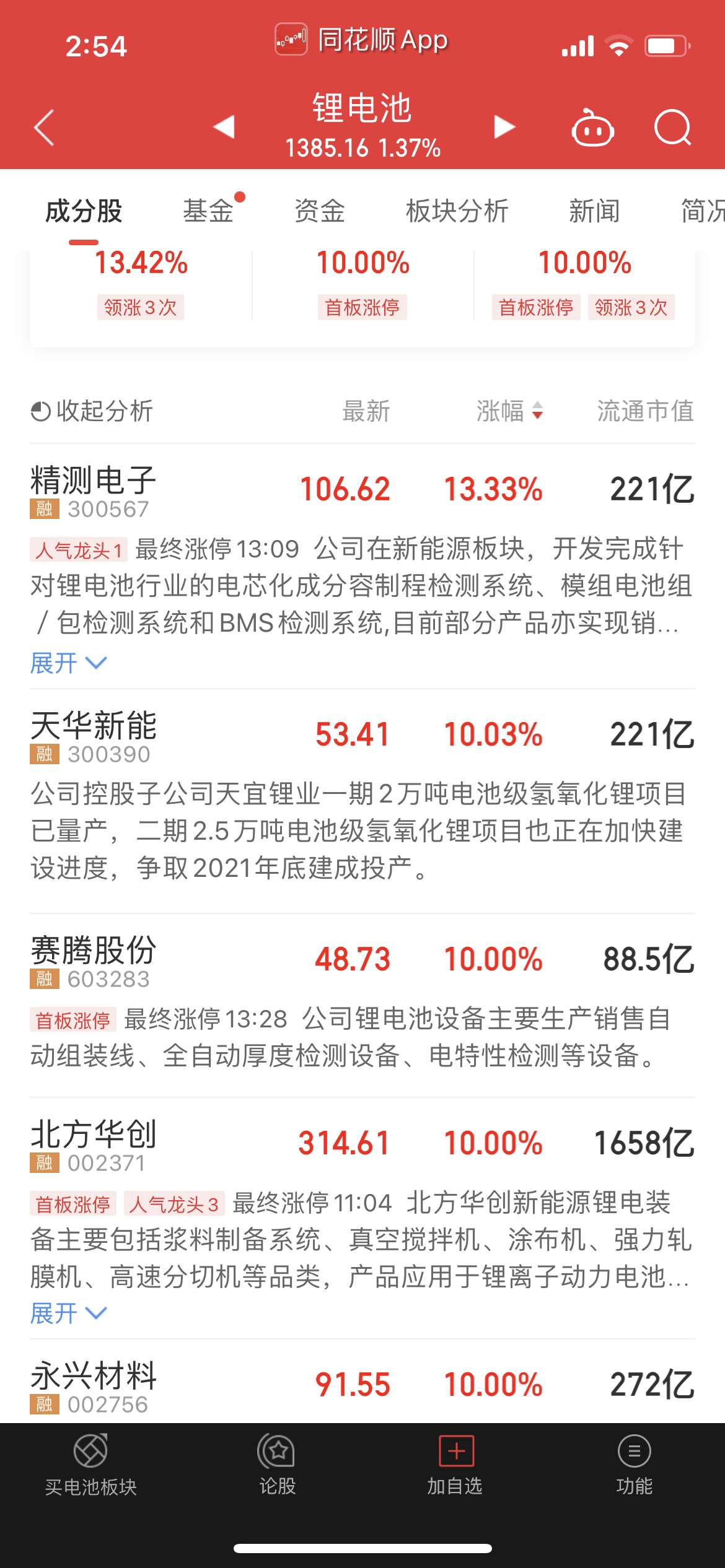Add the sector with 加自选

[x=455, y=1466]
